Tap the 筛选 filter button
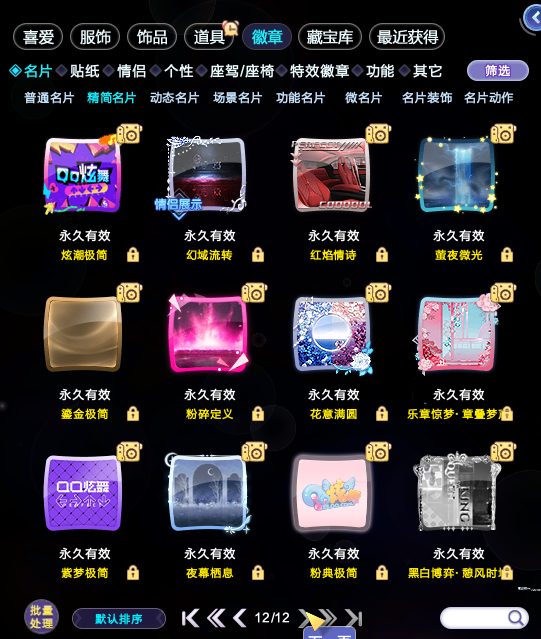 pyautogui.click(x=497, y=71)
